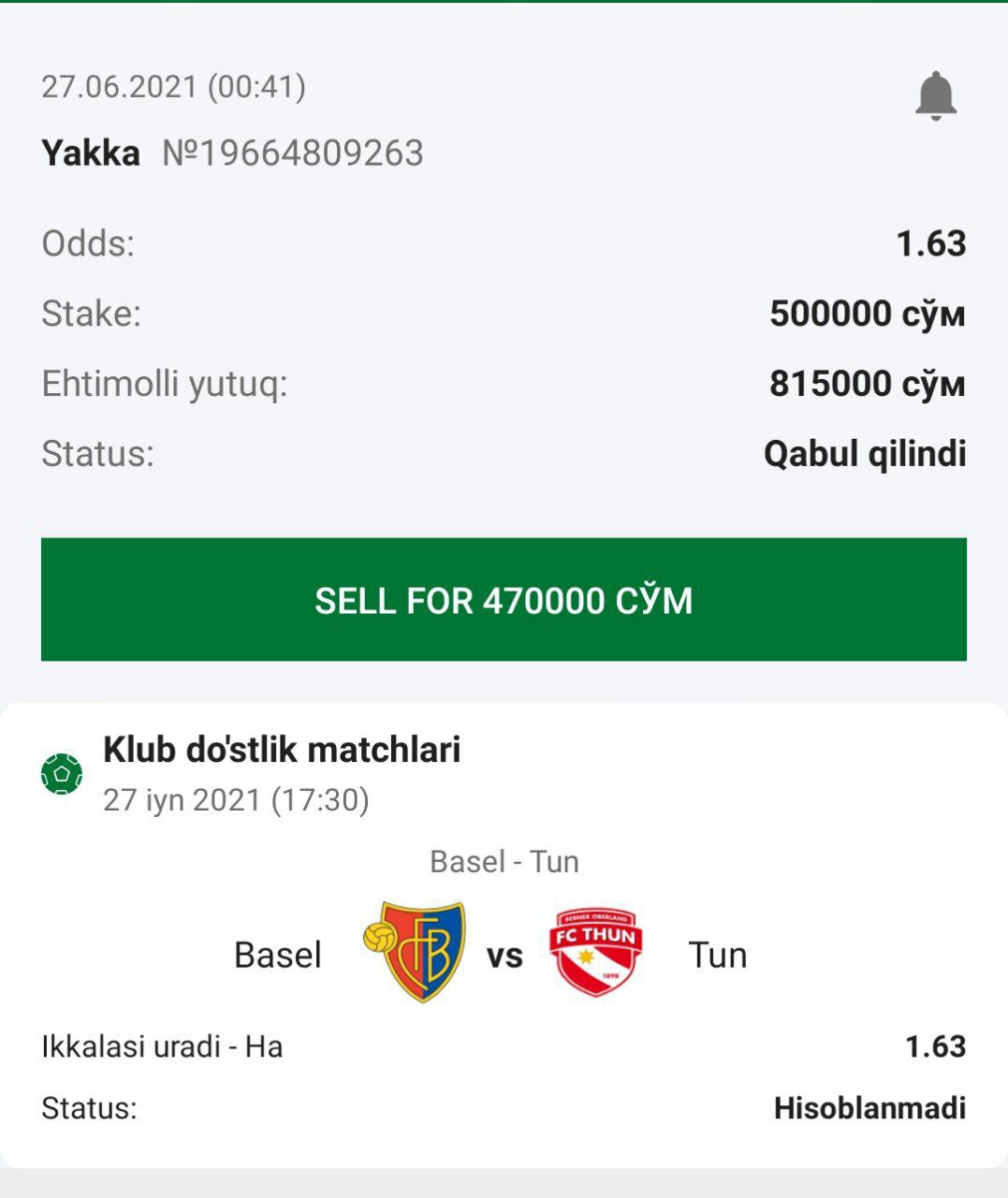The image size is (1008, 1198).
Task: Sell the bet for 470000 сўм
Action: pyautogui.click(x=504, y=600)
